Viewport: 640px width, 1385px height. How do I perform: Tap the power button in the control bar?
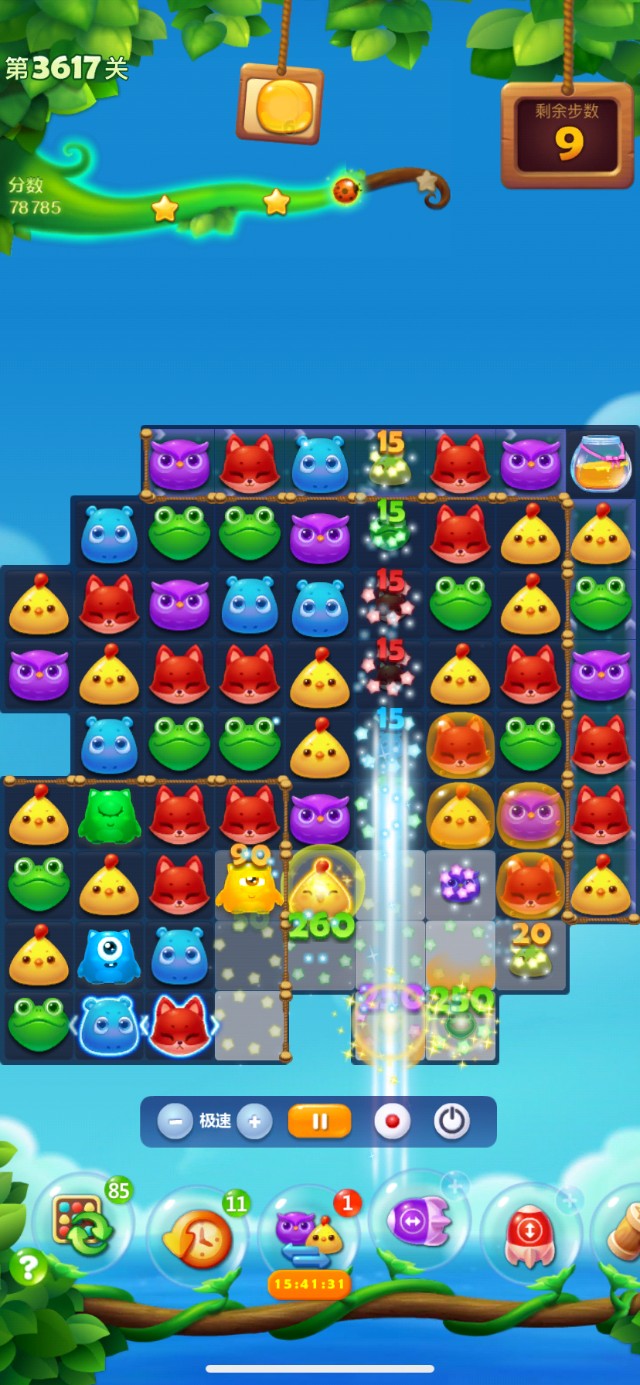pos(452,1122)
